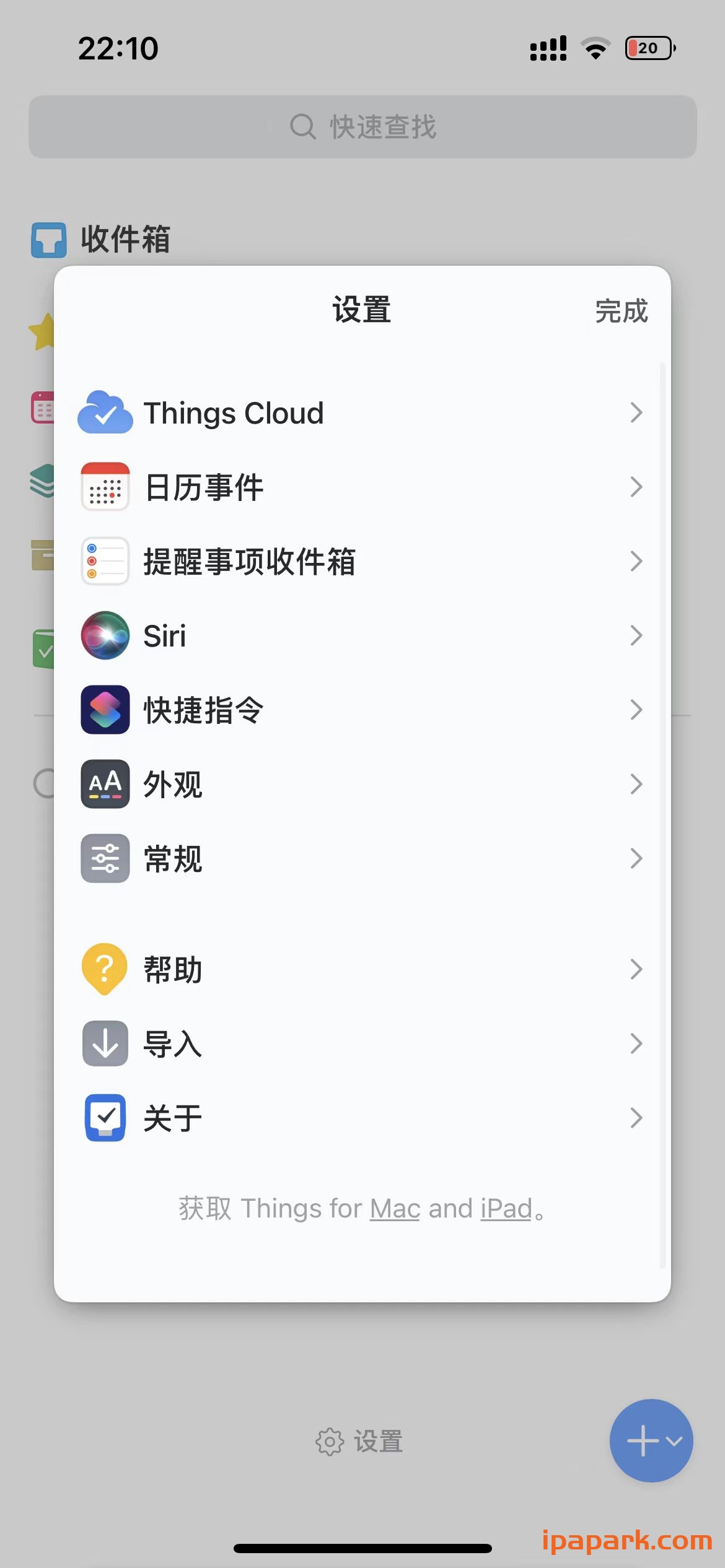Tap the blue plus button

[644, 1440]
